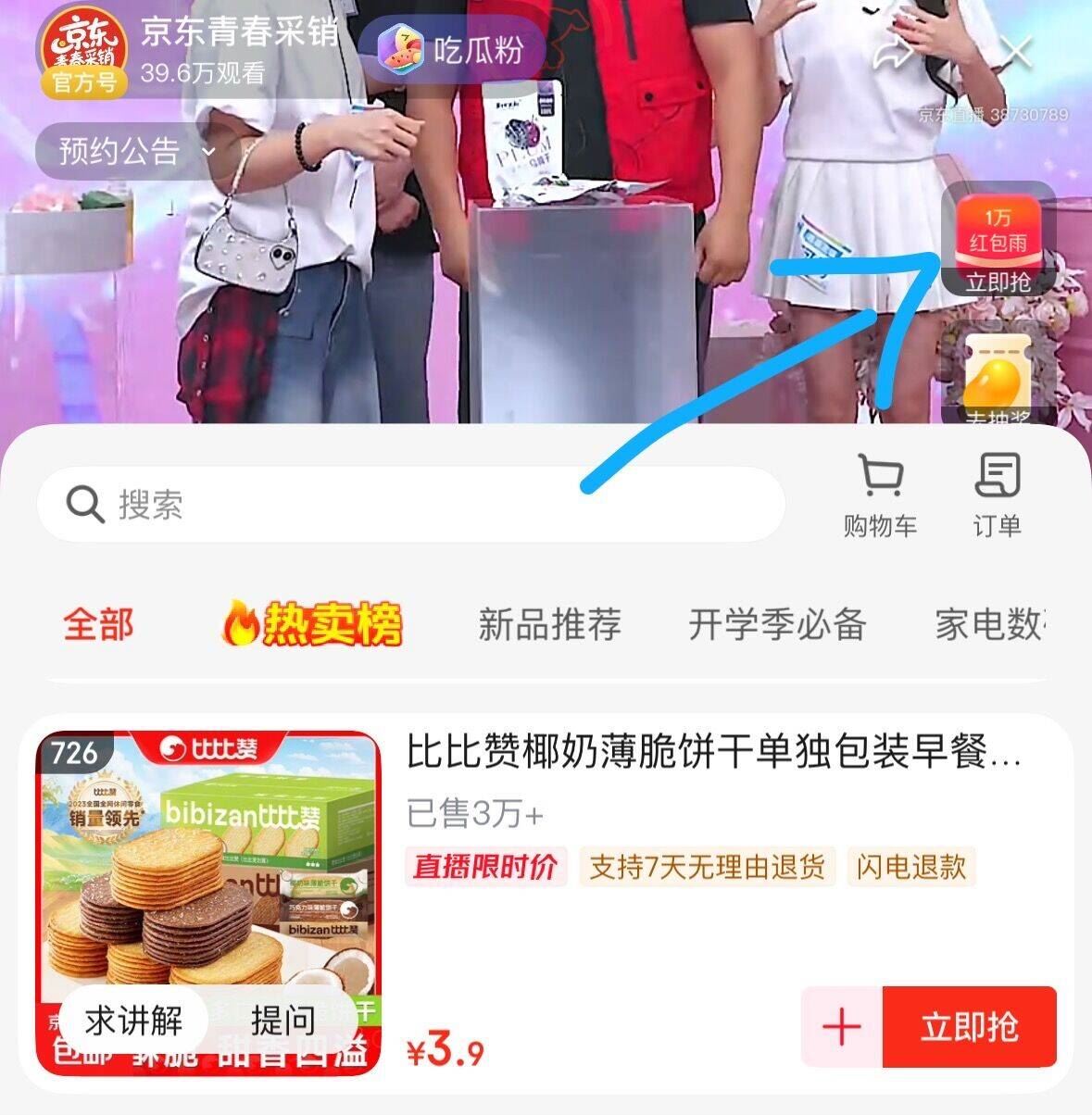Click the 求讲解 request explanation button
This screenshot has width=1092, height=1115.
[x=133, y=1019]
